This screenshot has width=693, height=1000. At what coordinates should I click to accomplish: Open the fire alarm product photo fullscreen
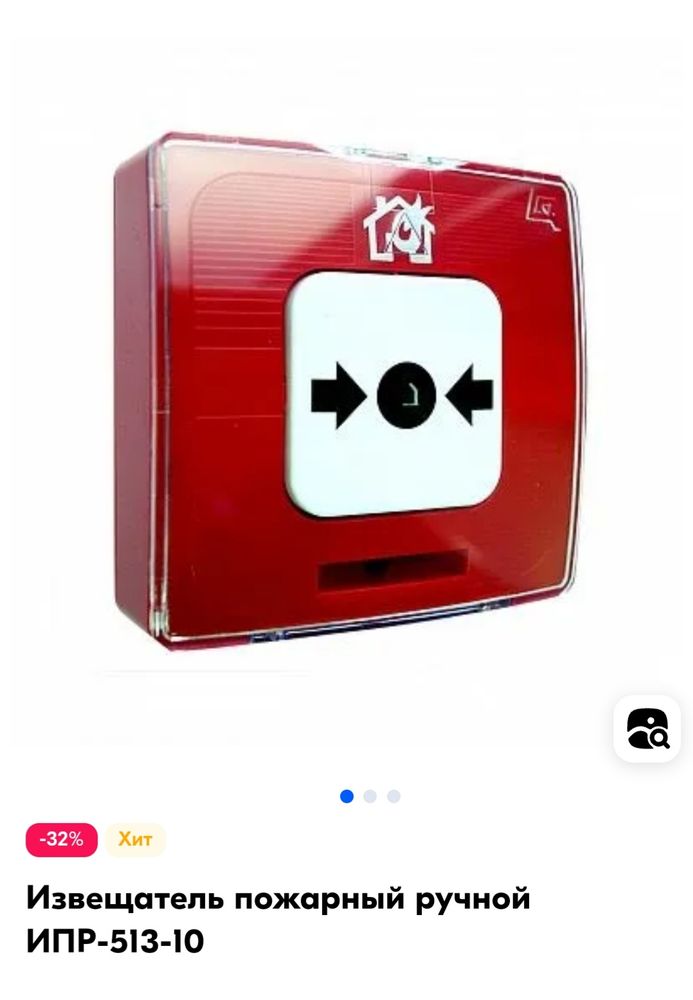[x=346, y=390]
